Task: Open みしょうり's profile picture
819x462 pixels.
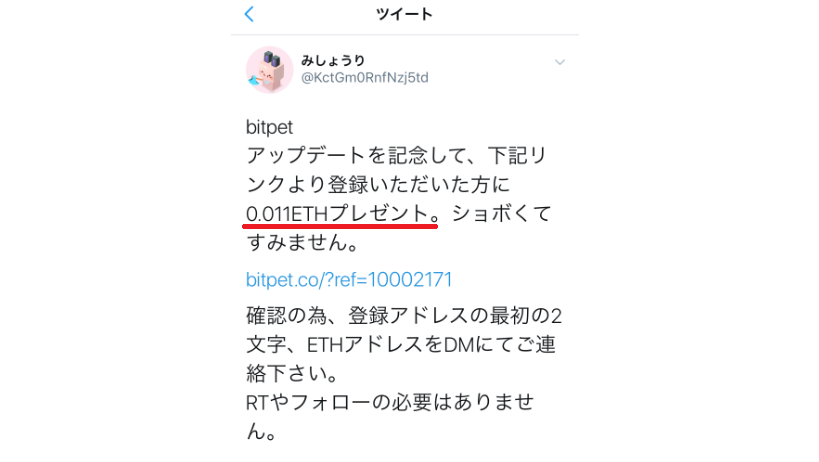Action: click(x=269, y=70)
